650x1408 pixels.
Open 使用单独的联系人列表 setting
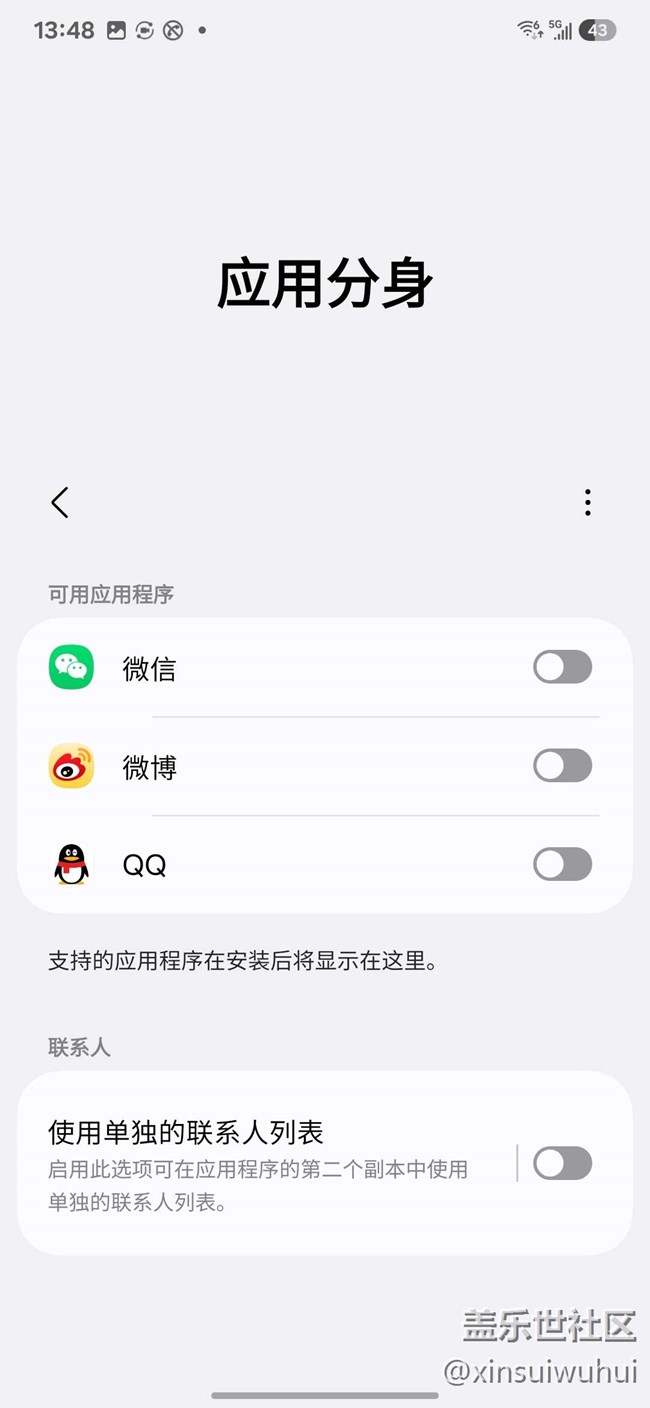[x=260, y=1162]
